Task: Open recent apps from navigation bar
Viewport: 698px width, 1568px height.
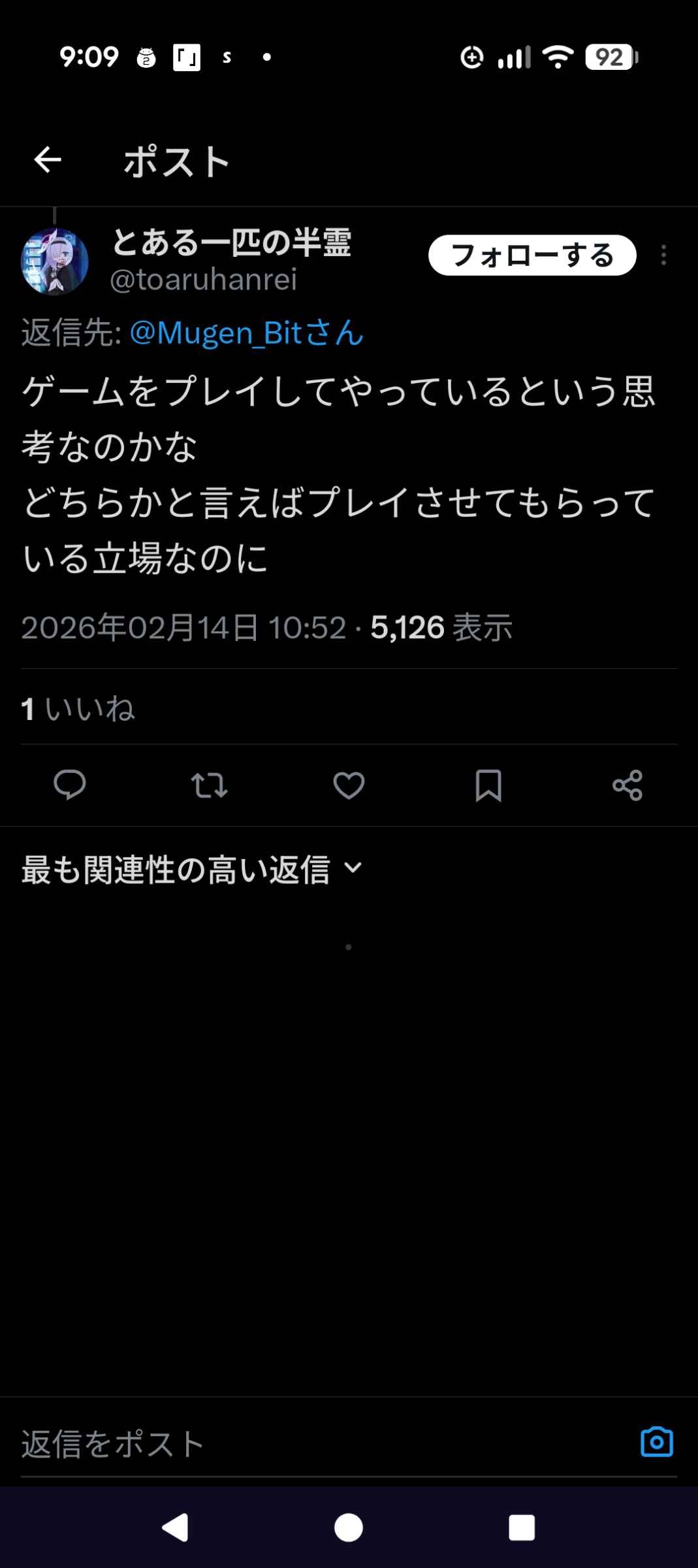Action: point(522,1527)
